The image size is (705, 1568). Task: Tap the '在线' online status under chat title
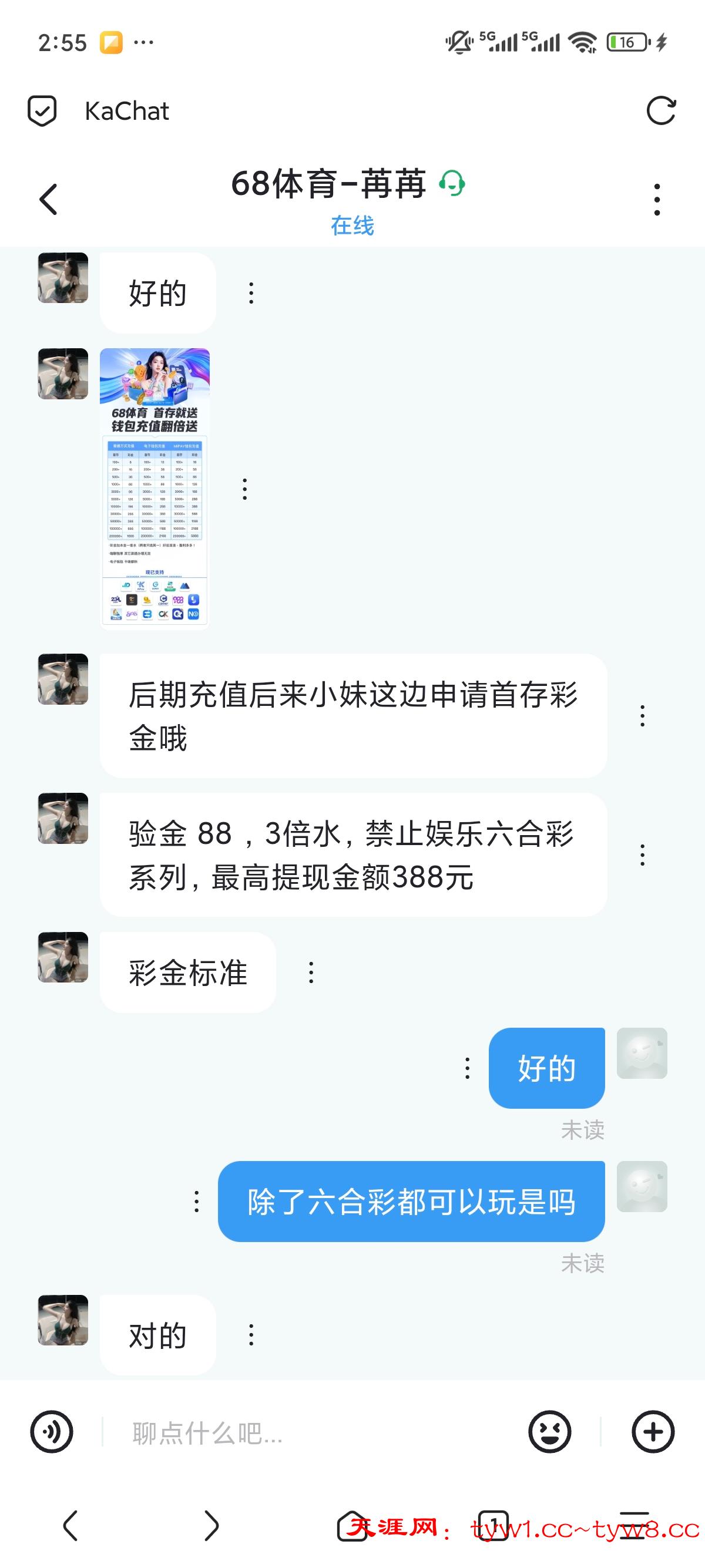[x=352, y=226]
